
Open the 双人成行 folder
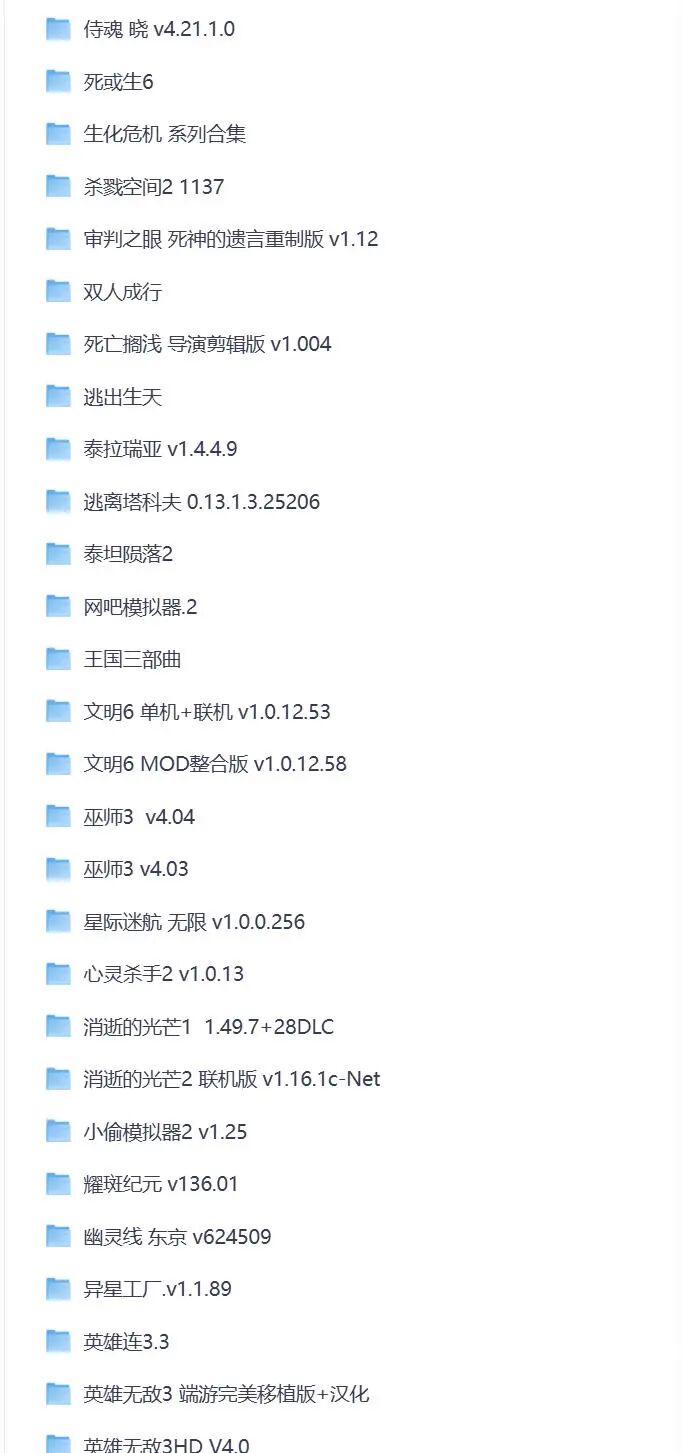pos(122,292)
